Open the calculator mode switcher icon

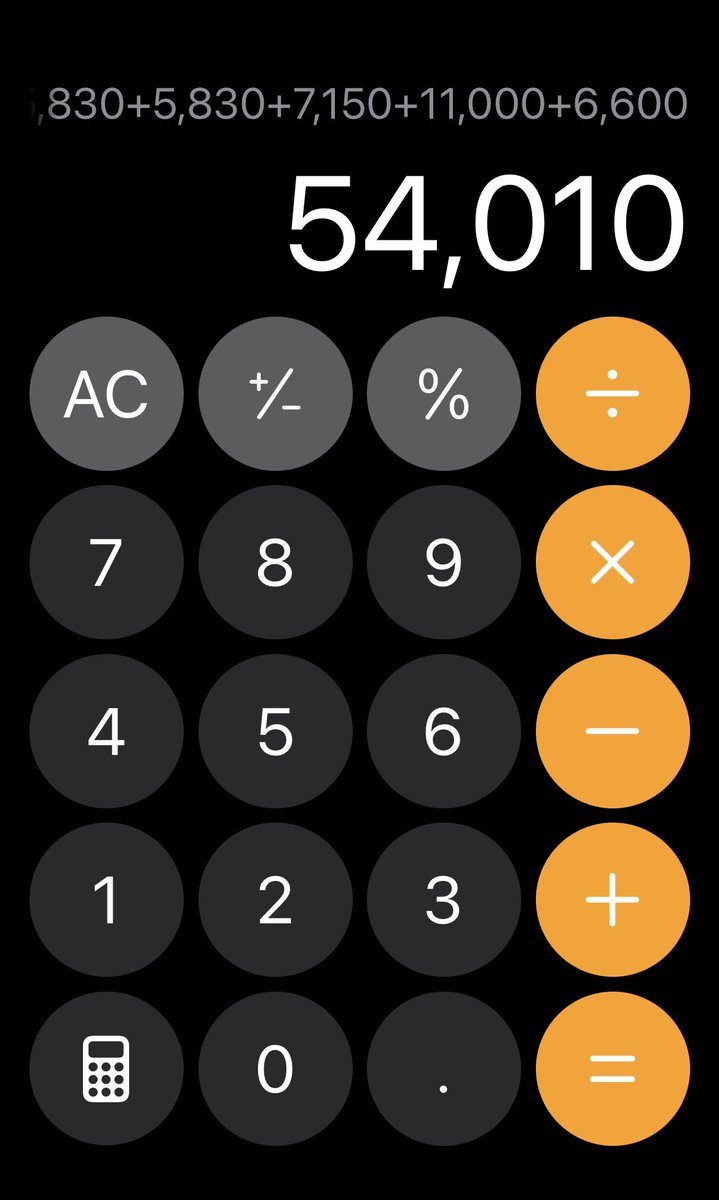tap(106, 1069)
